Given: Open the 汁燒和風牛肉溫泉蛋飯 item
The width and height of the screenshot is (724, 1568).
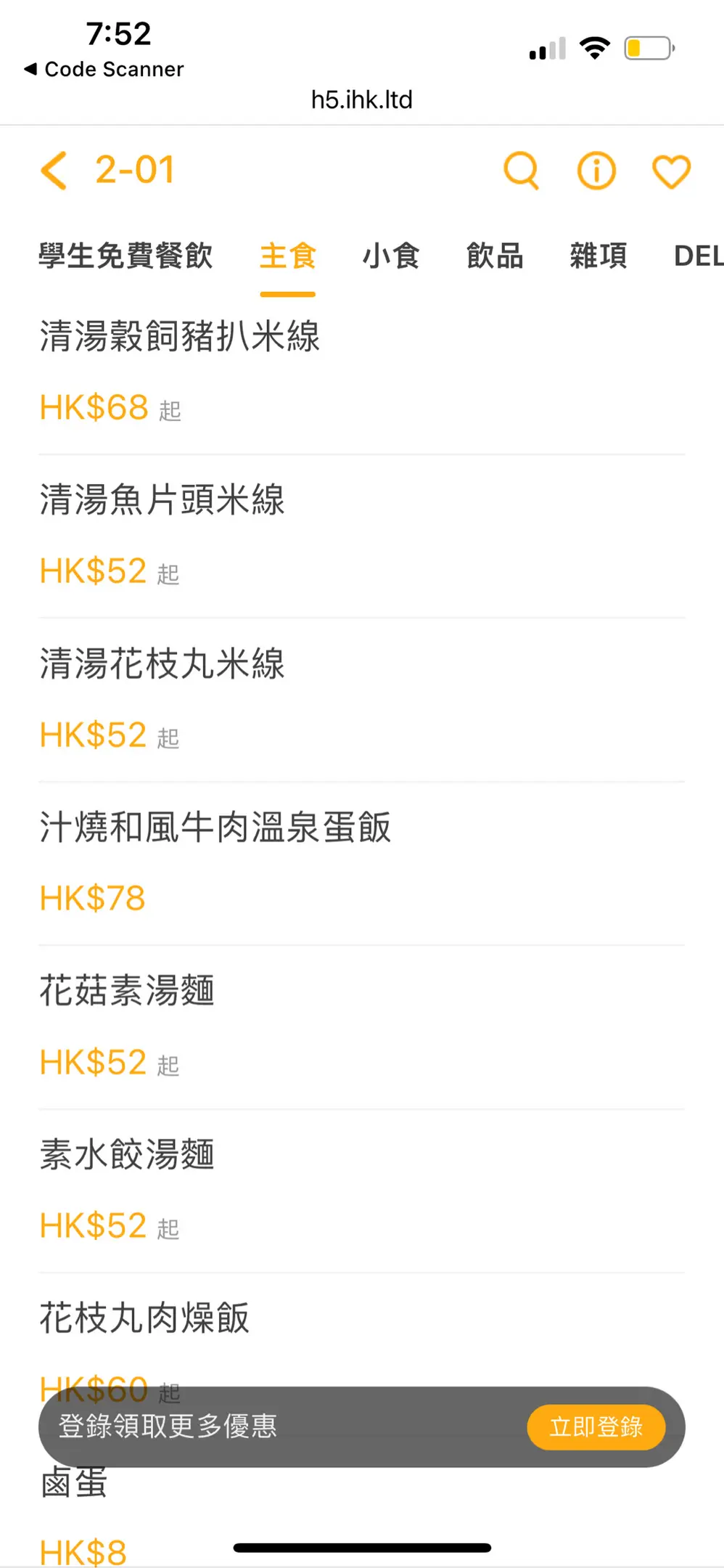Looking at the screenshot, I should (361, 864).
